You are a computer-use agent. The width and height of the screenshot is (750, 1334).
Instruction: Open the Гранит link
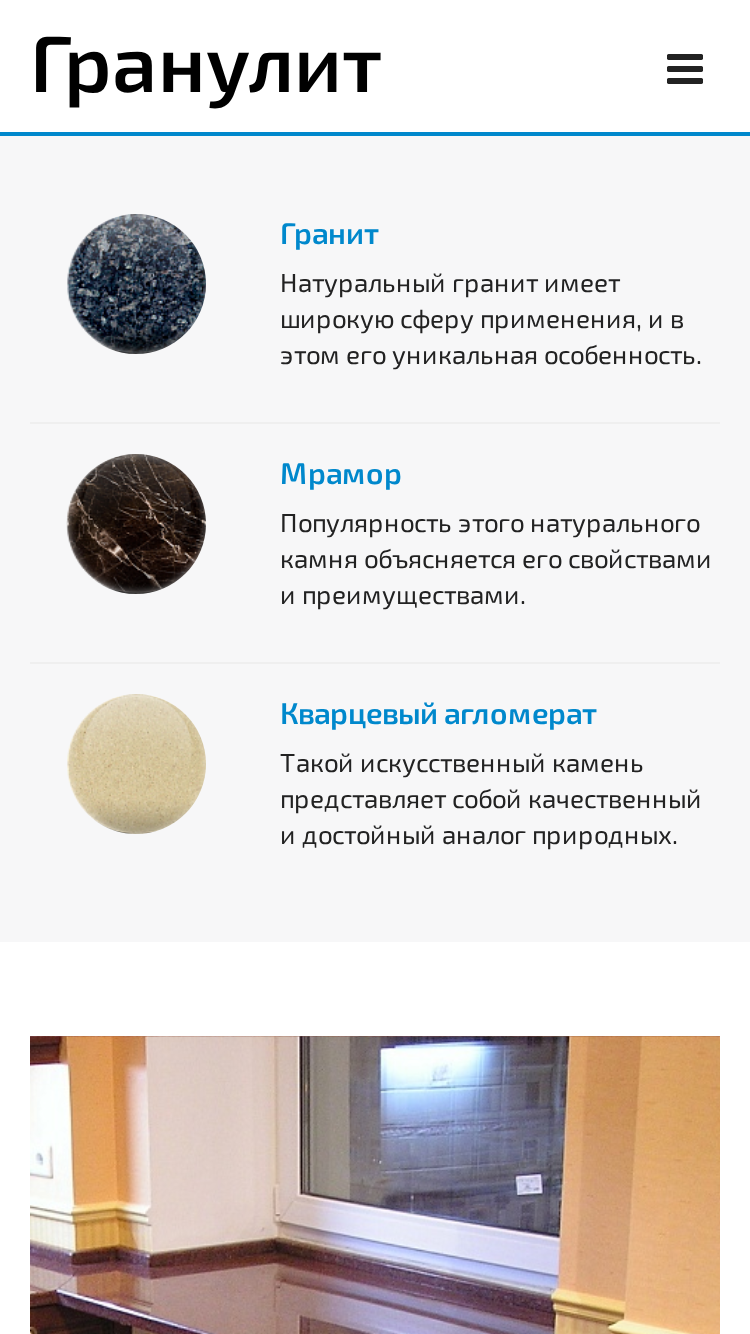point(329,234)
